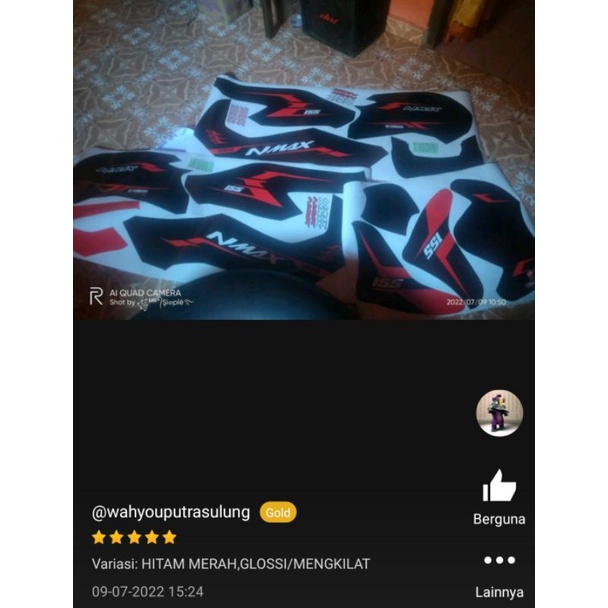The height and width of the screenshot is (608, 608).
Task: Open the reviewer's profile avatar
Action: click(499, 412)
